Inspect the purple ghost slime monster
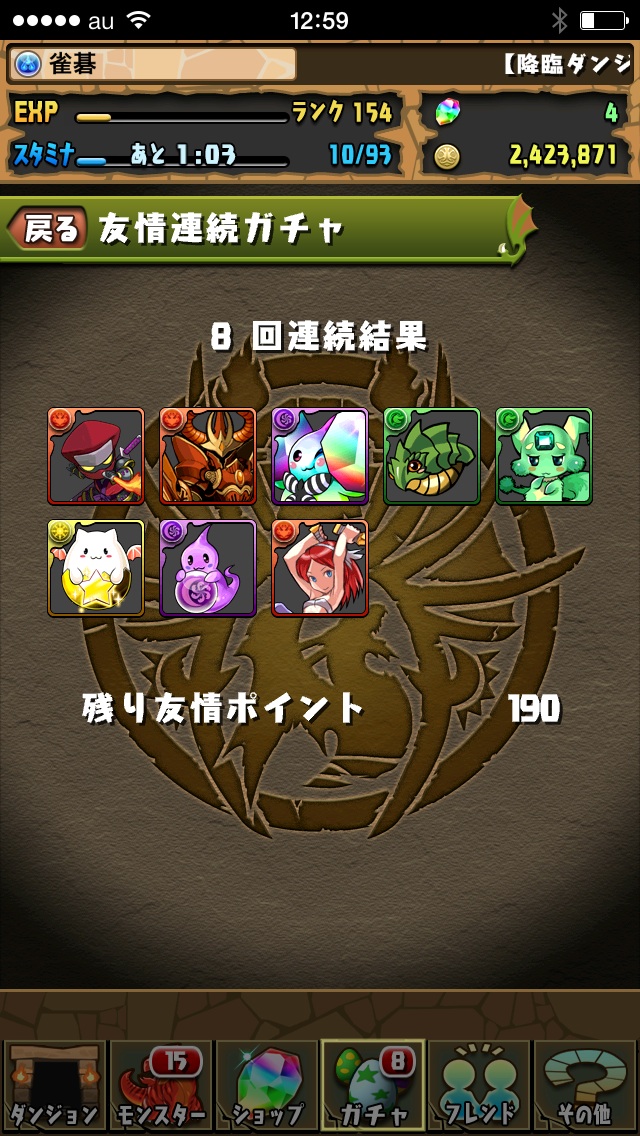 pos(208,567)
